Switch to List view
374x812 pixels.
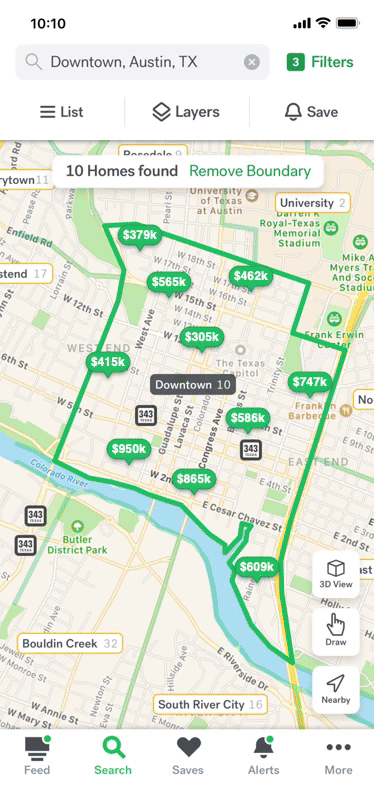[x=62, y=112]
